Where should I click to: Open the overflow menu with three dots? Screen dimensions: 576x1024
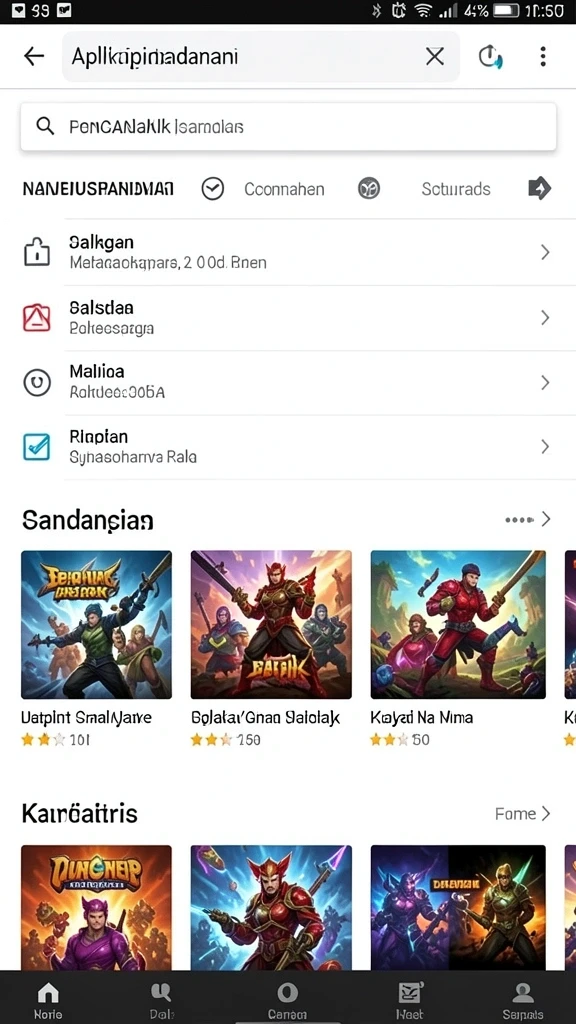542,57
